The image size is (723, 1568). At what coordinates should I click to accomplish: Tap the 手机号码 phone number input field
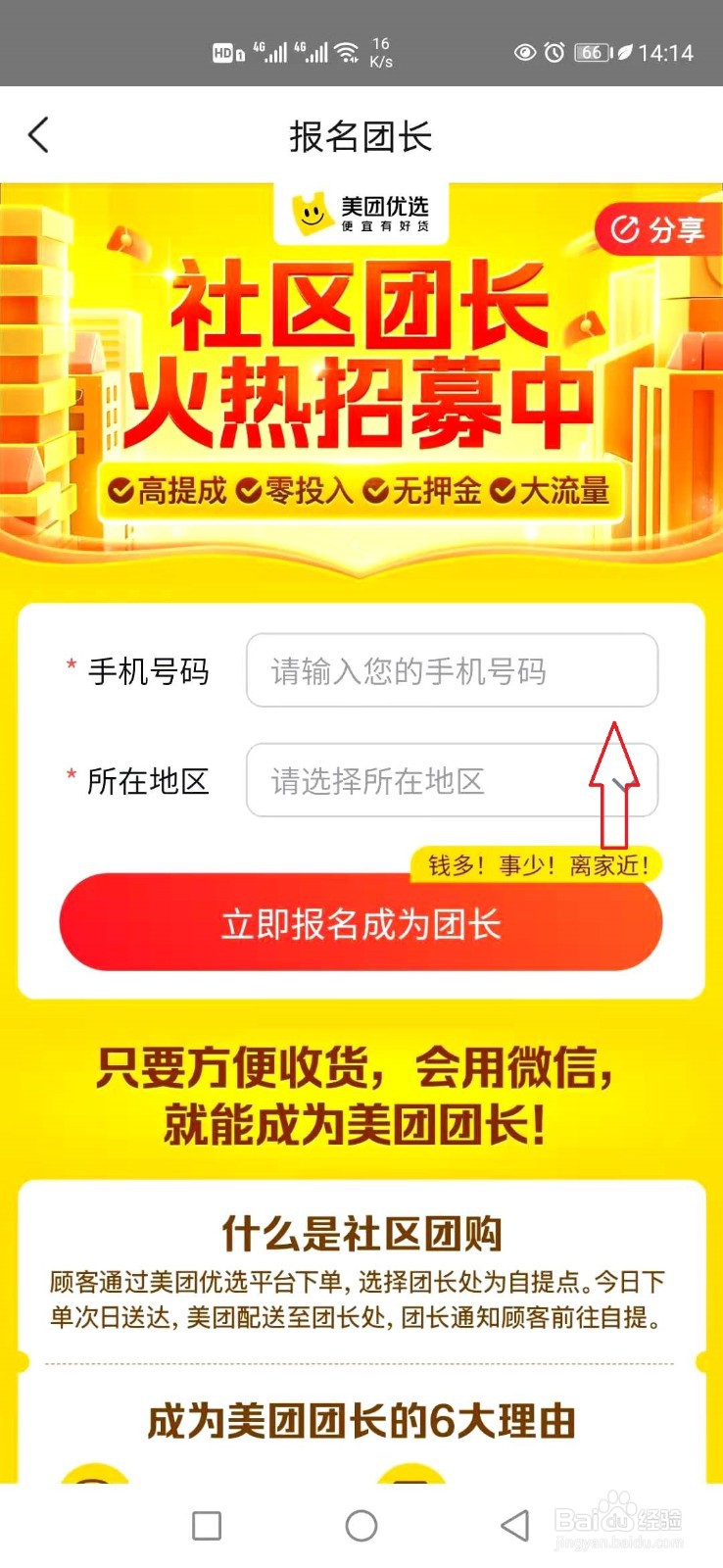point(453,671)
